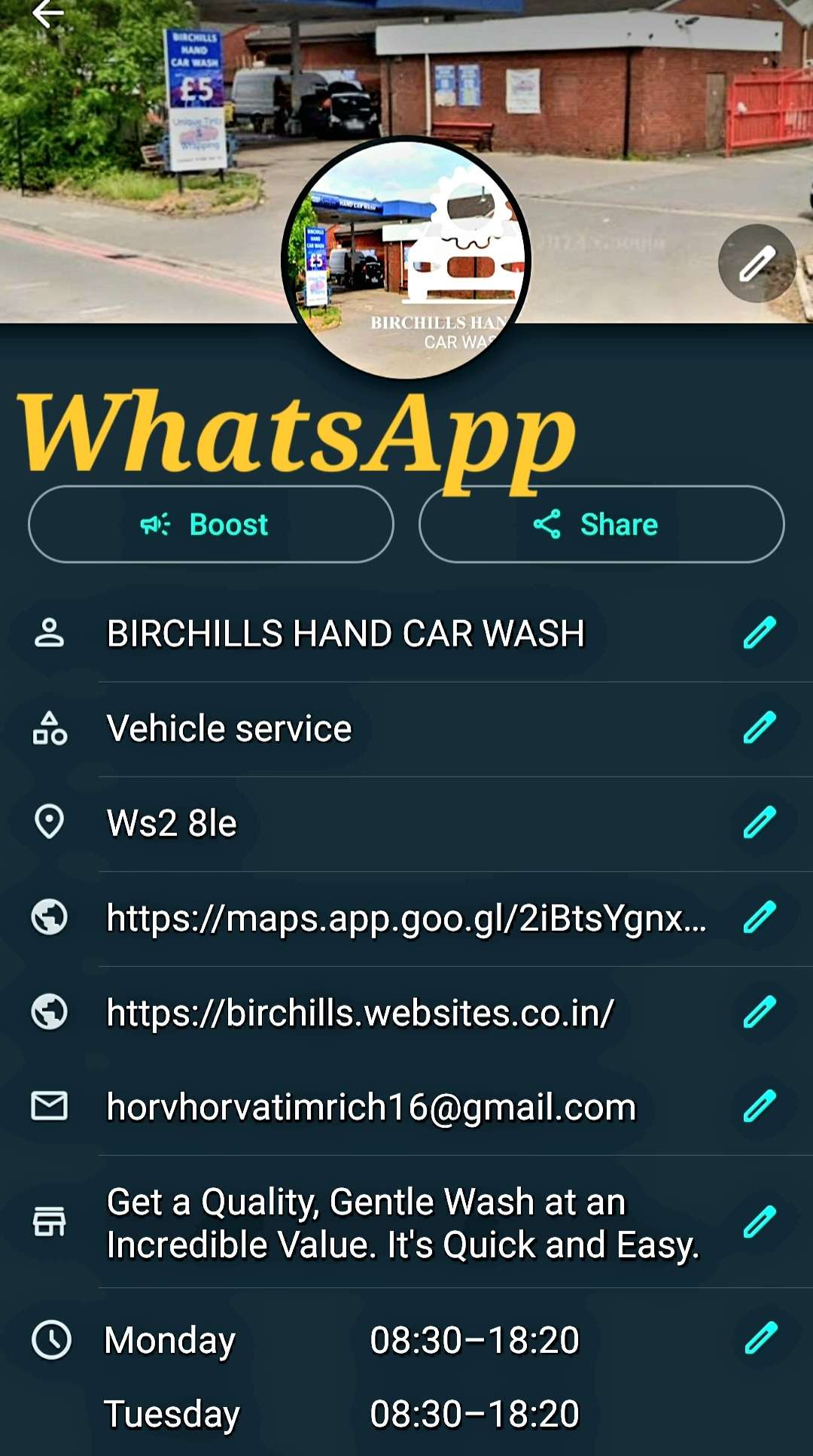The image size is (813, 1456).
Task: Edit the birchills.websites.co.in website
Action: click(x=760, y=1012)
